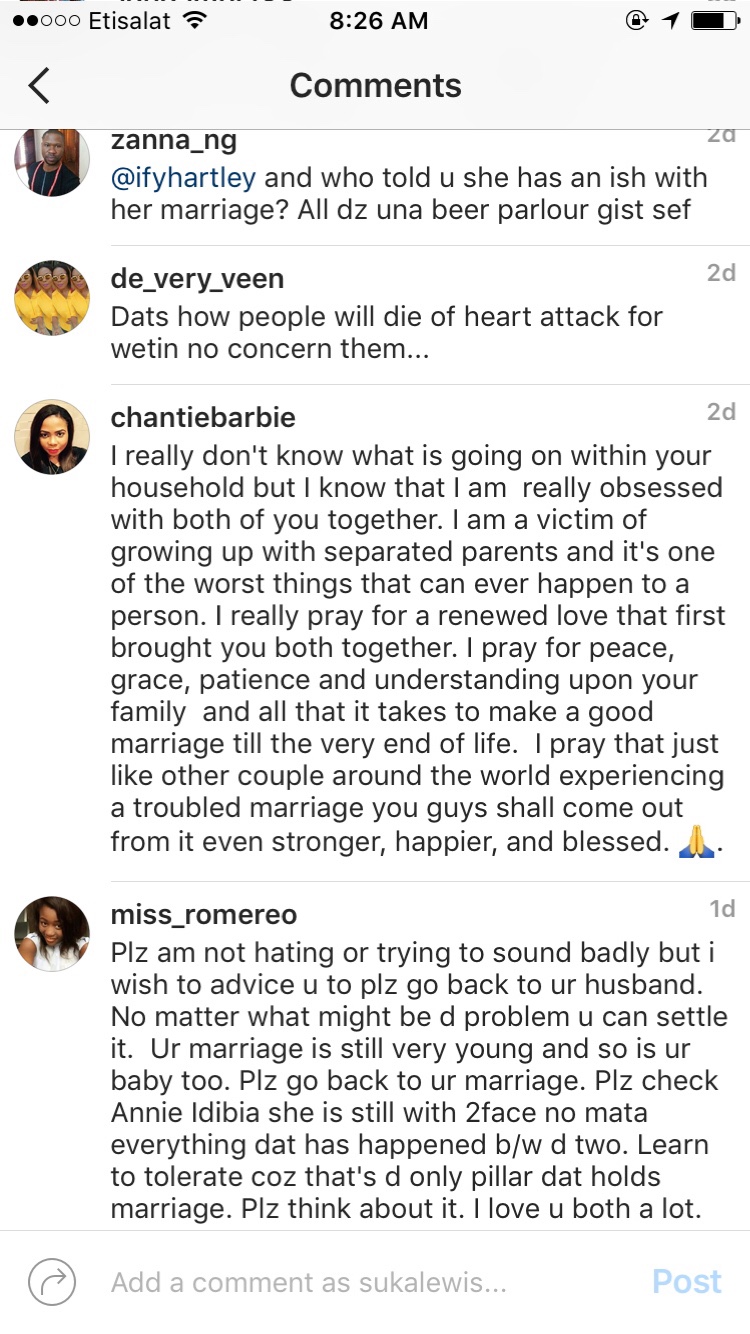View de_very_veen's profile from username
This screenshot has height=1334, width=750.
tap(197, 278)
